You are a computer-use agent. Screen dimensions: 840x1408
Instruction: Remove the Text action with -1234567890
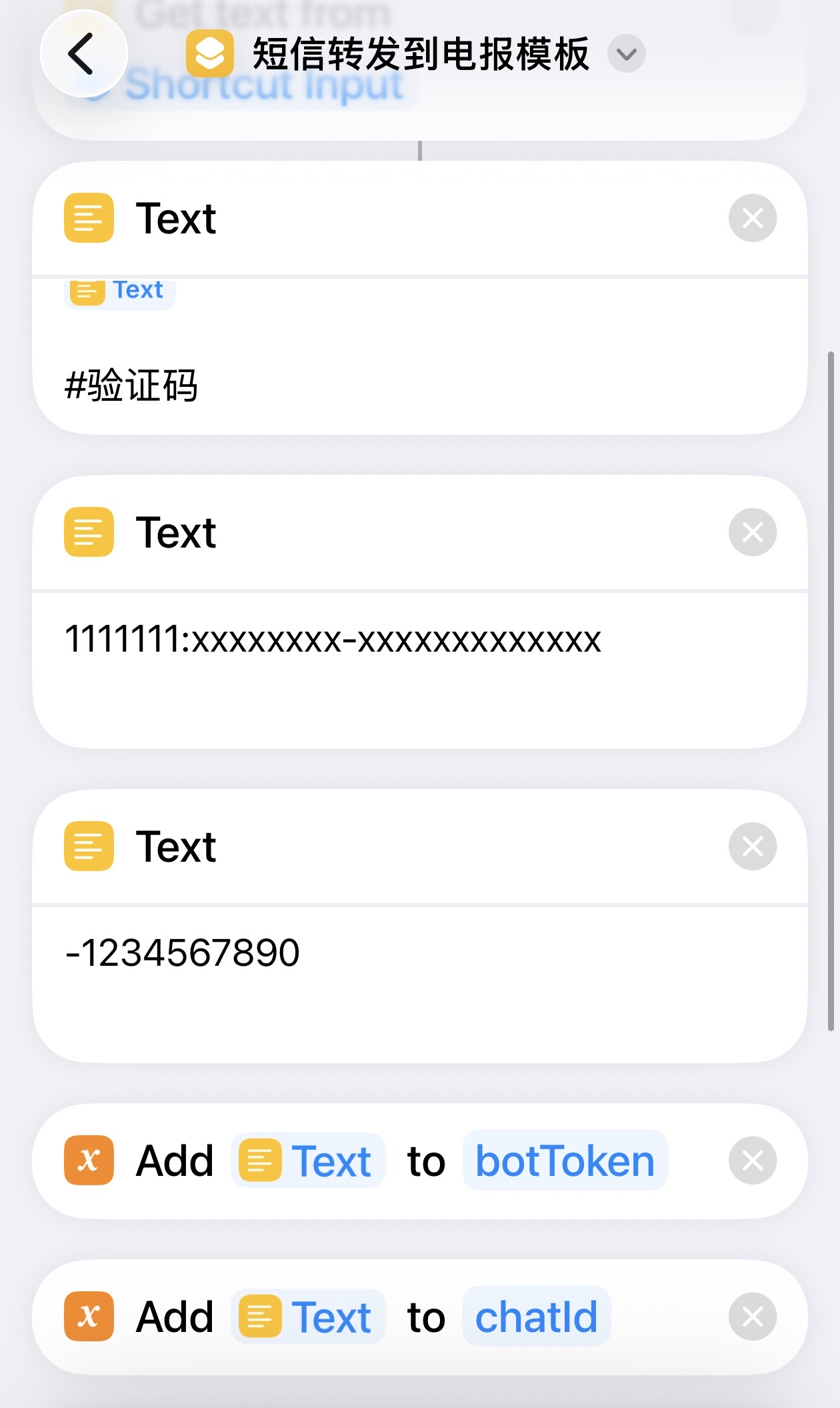click(x=752, y=846)
